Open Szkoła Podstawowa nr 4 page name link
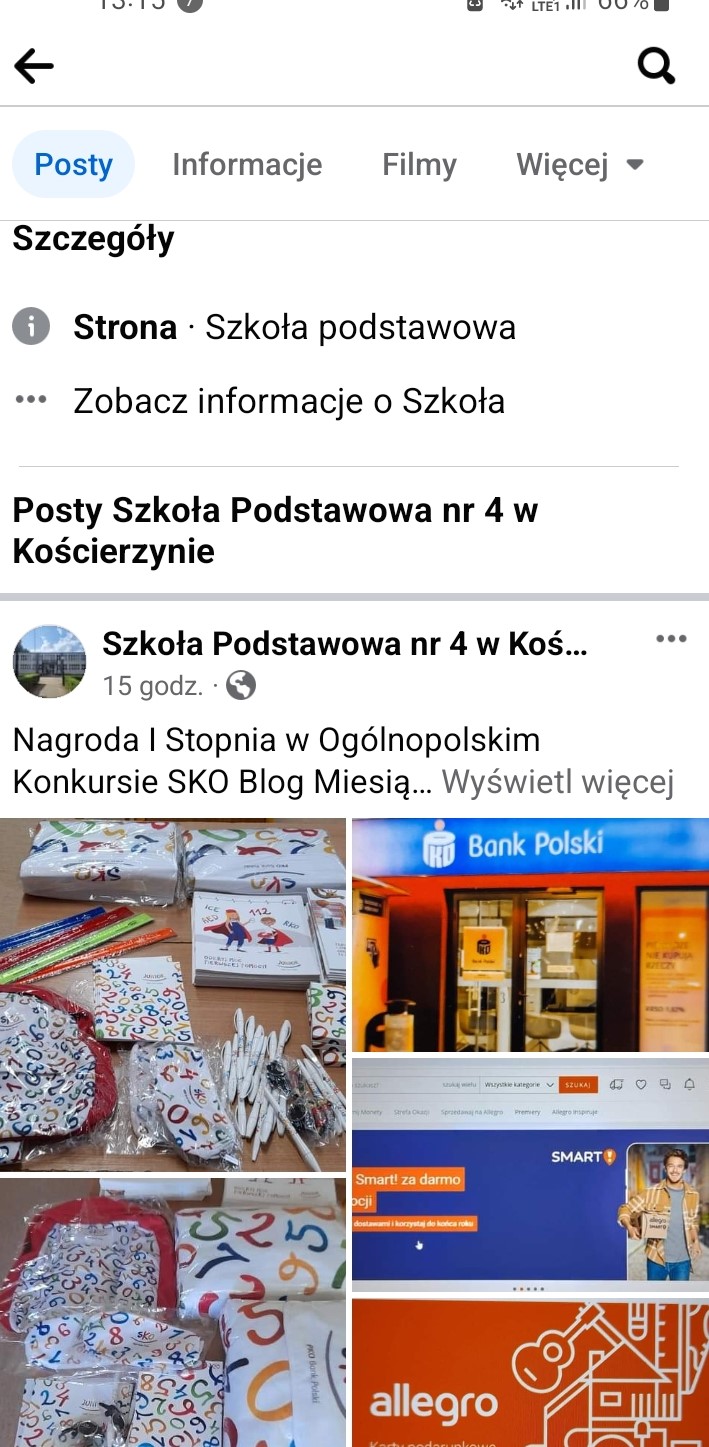Image resolution: width=709 pixels, height=1447 pixels. point(344,644)
